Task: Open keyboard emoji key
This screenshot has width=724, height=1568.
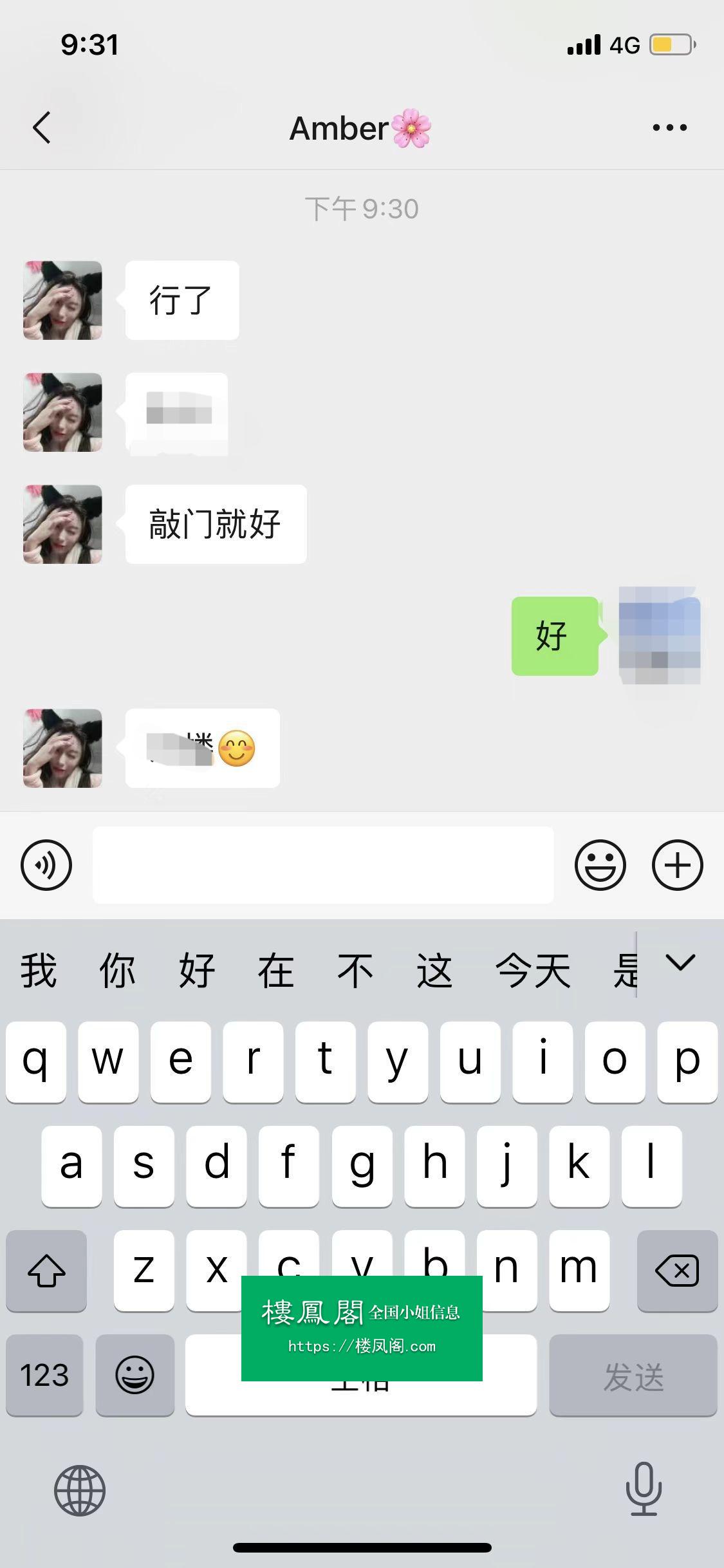Action: (135, 1376)
